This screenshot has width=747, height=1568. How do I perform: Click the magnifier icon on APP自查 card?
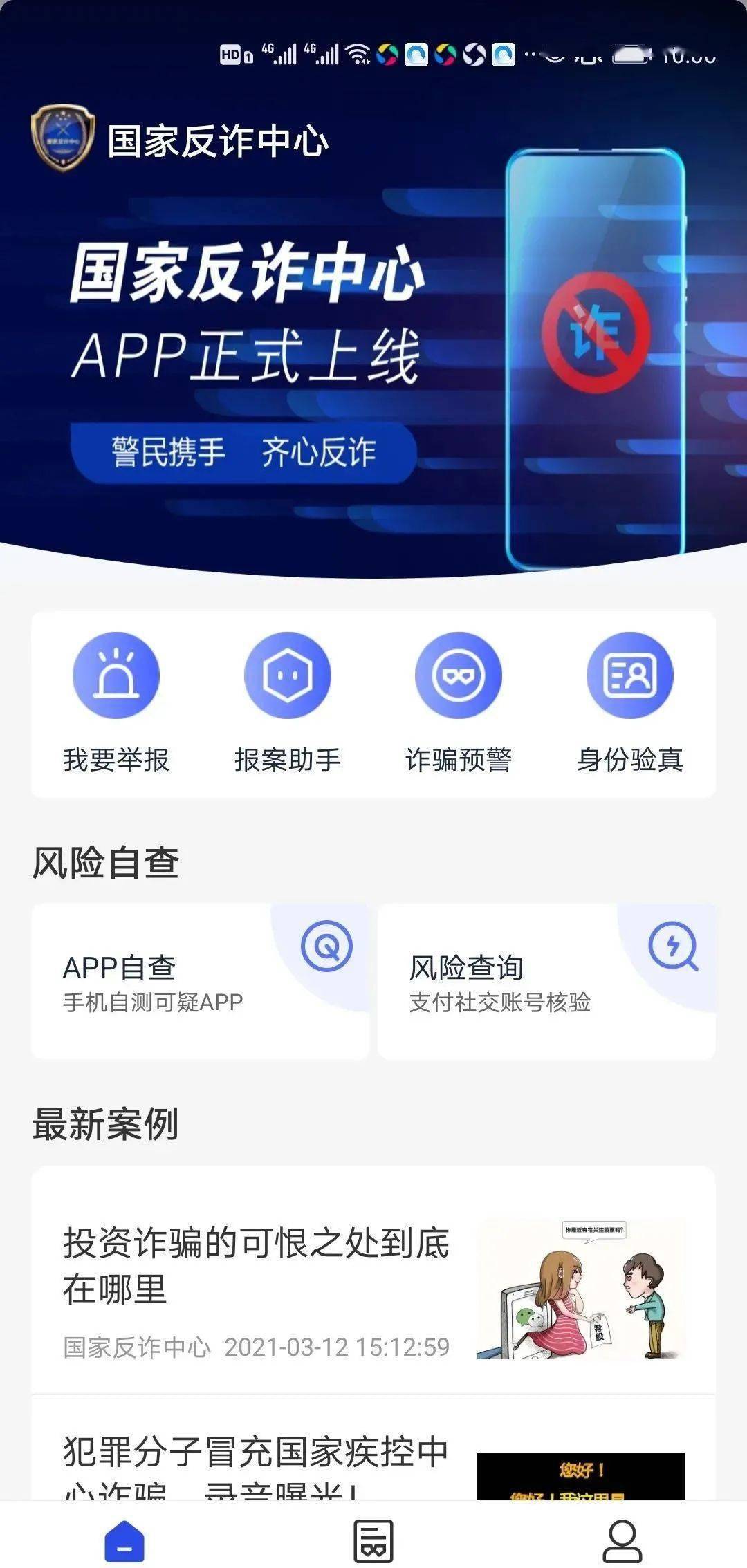pos(326,946)
